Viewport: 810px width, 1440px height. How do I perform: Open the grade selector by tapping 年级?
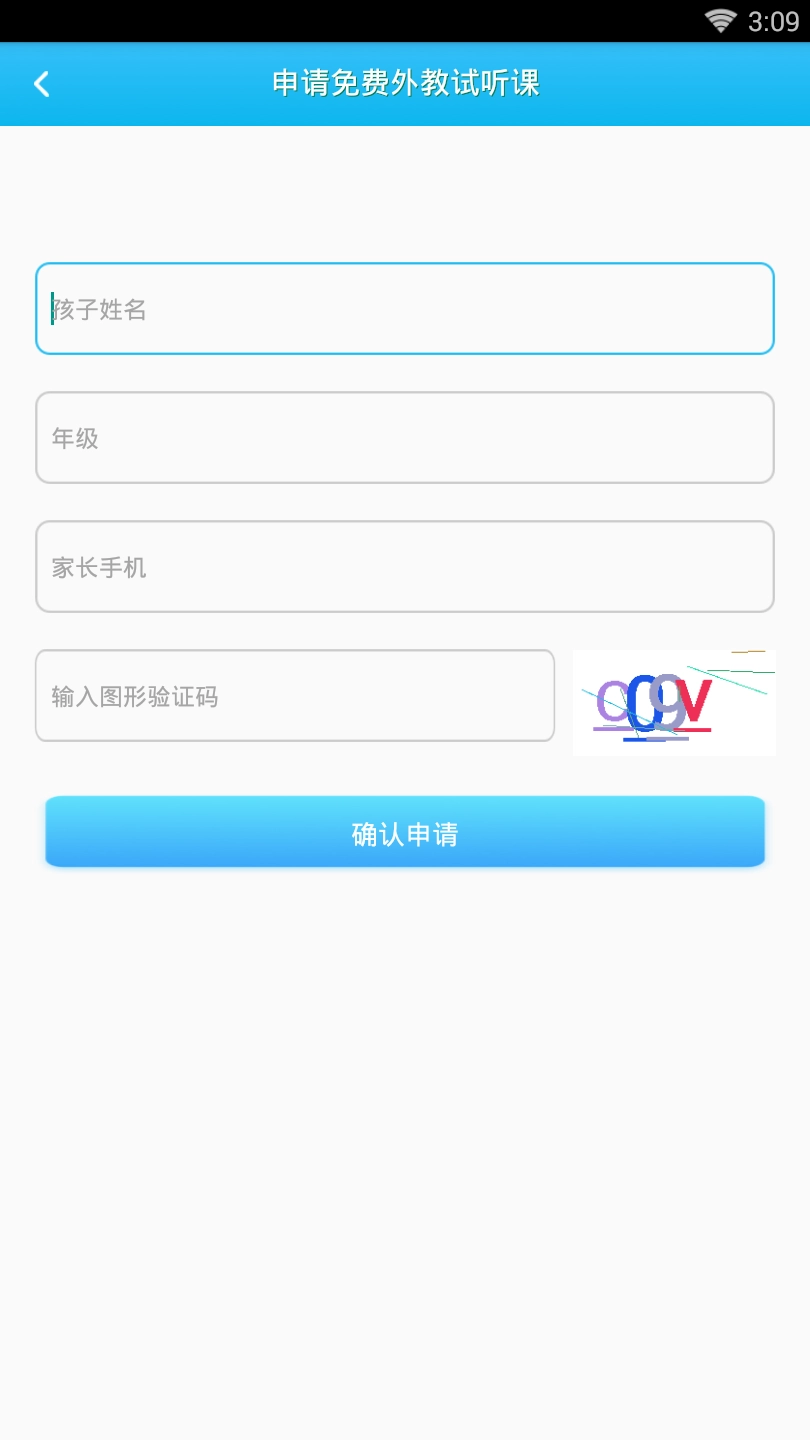click(x=404, y=437)
